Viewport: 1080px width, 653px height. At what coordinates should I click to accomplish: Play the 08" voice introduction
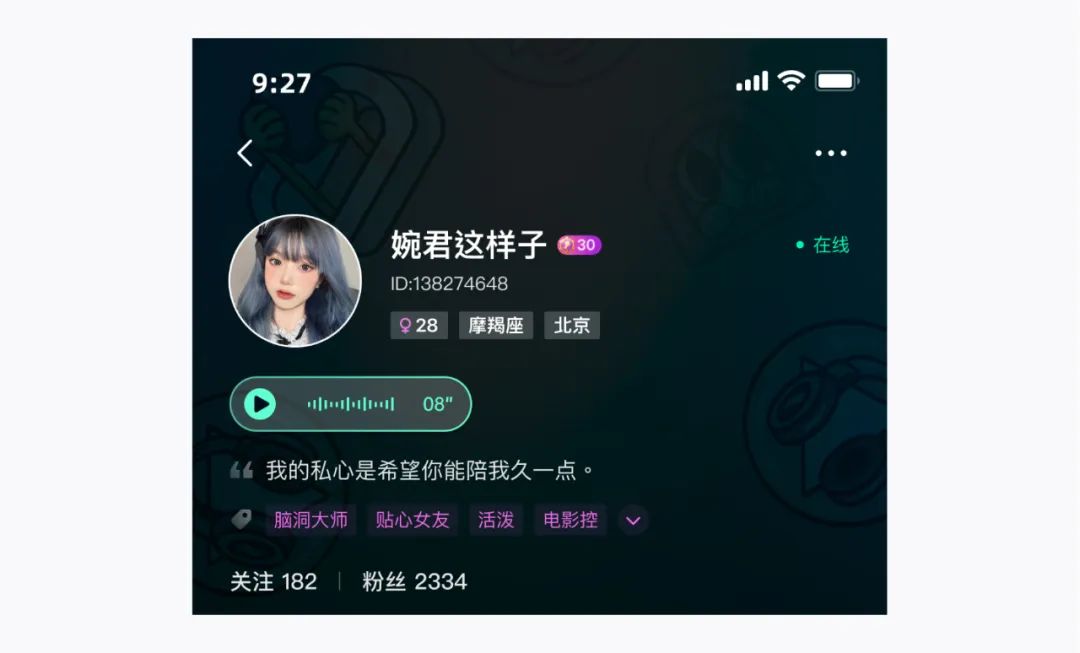point(260,404)
